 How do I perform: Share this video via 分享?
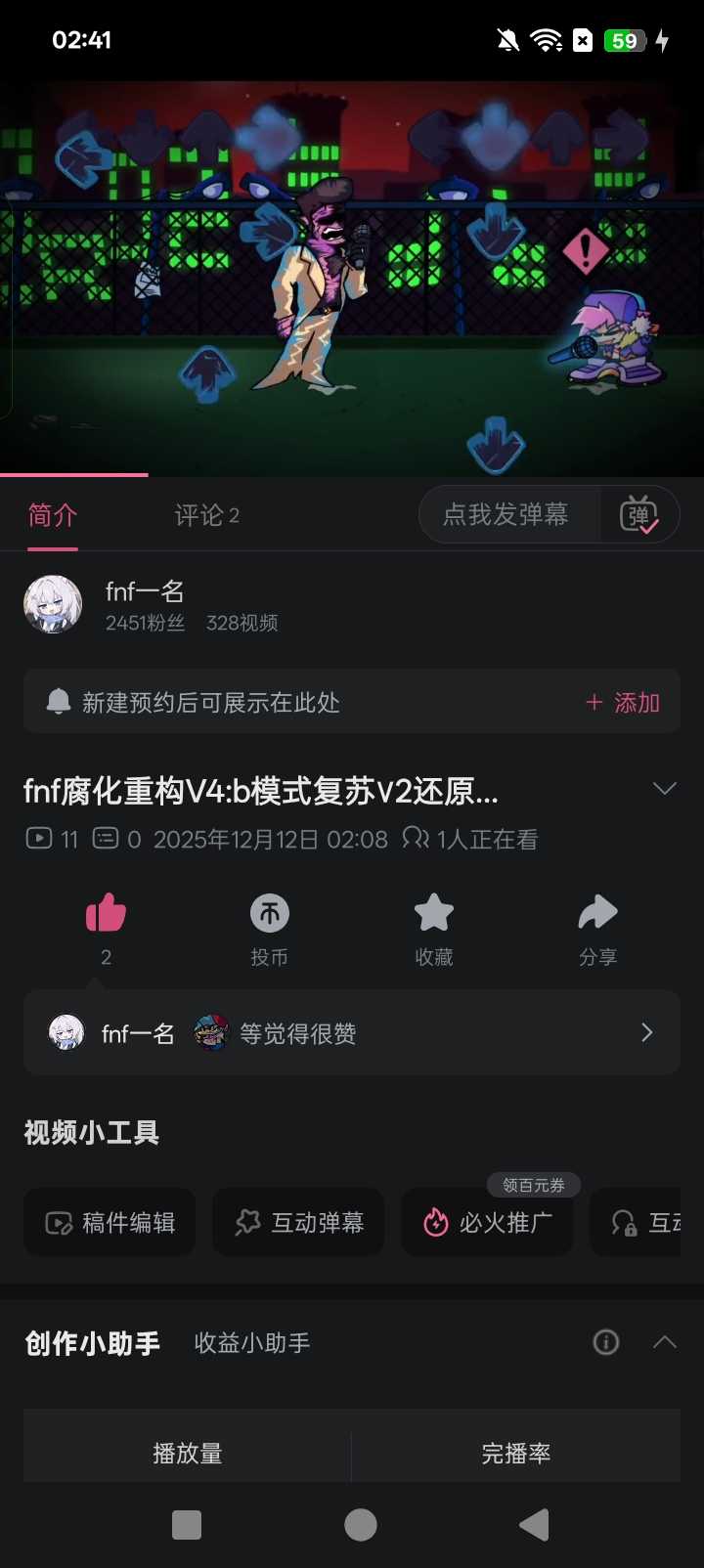coord(597,915)
